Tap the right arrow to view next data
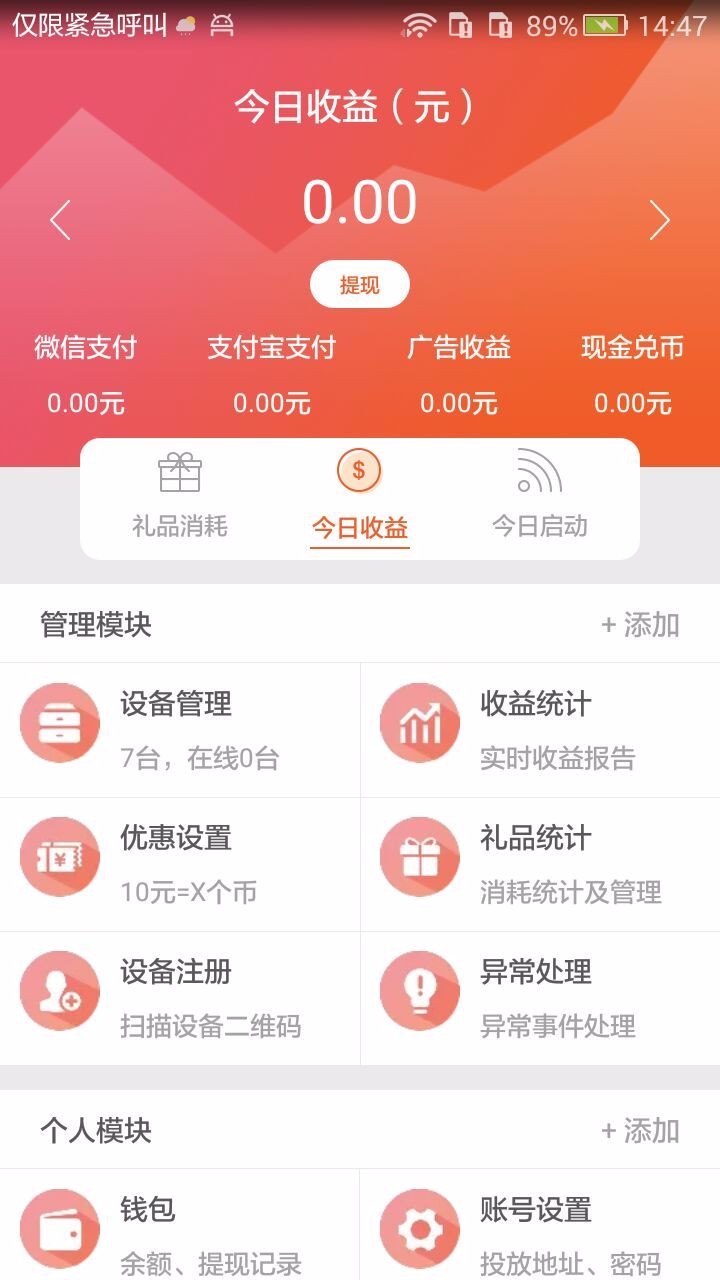The image size is (720, 1280). (x=659, y=219)
